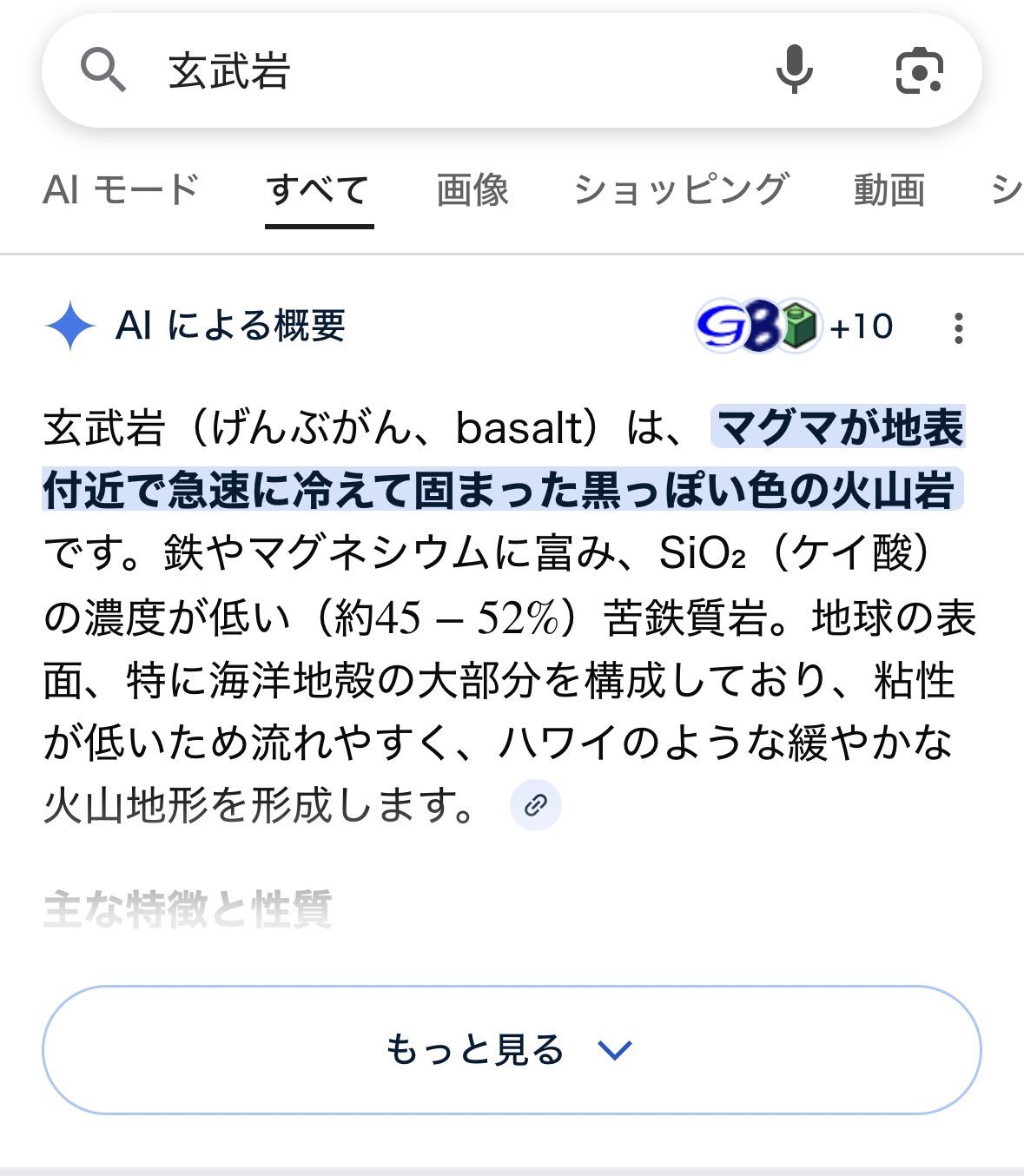Tap the search box showing 玄武岩

(x=434, y=71)
